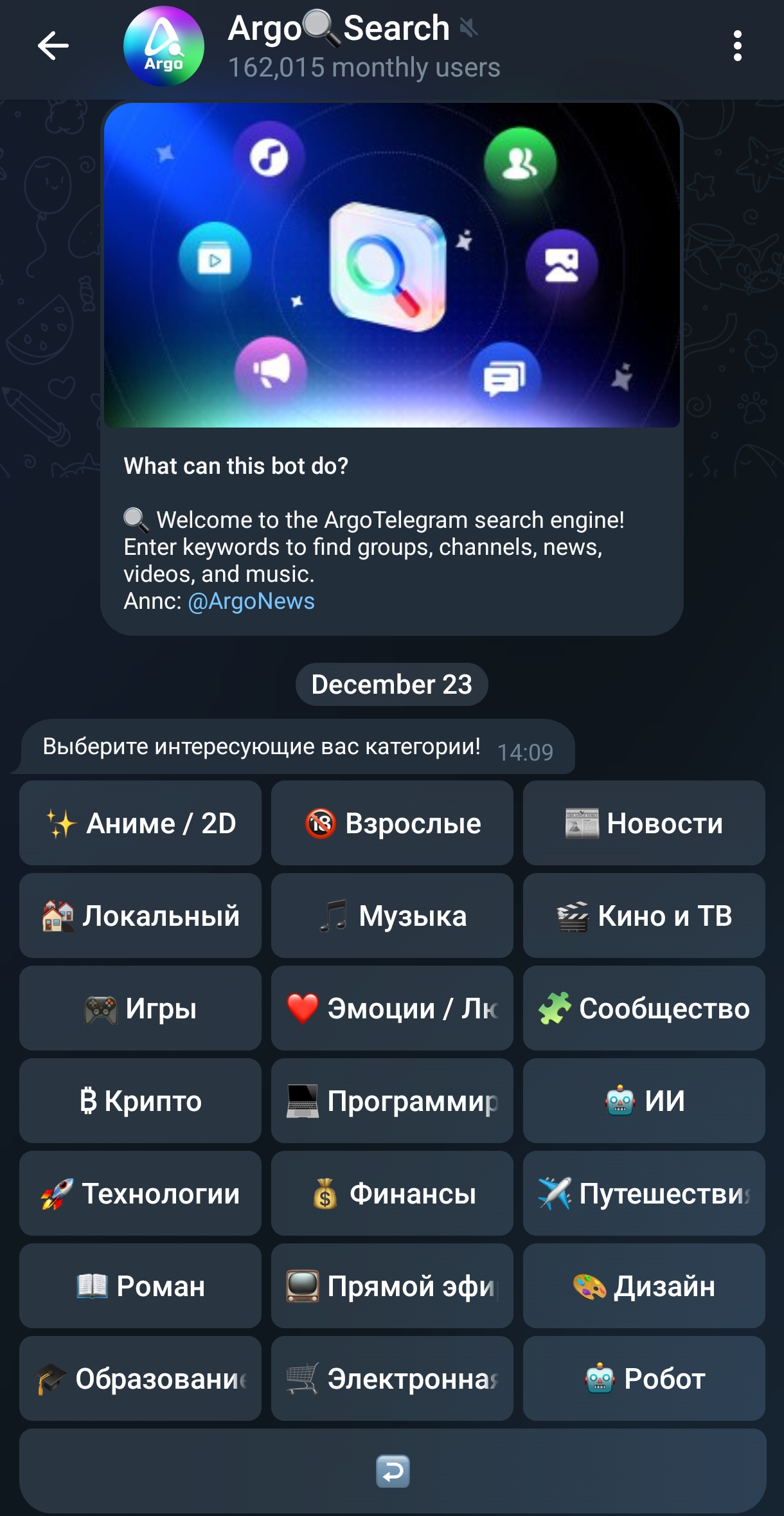Tap the December 23 date chip
Screen dimensions: 784x1516
click(x=391, y=685)
